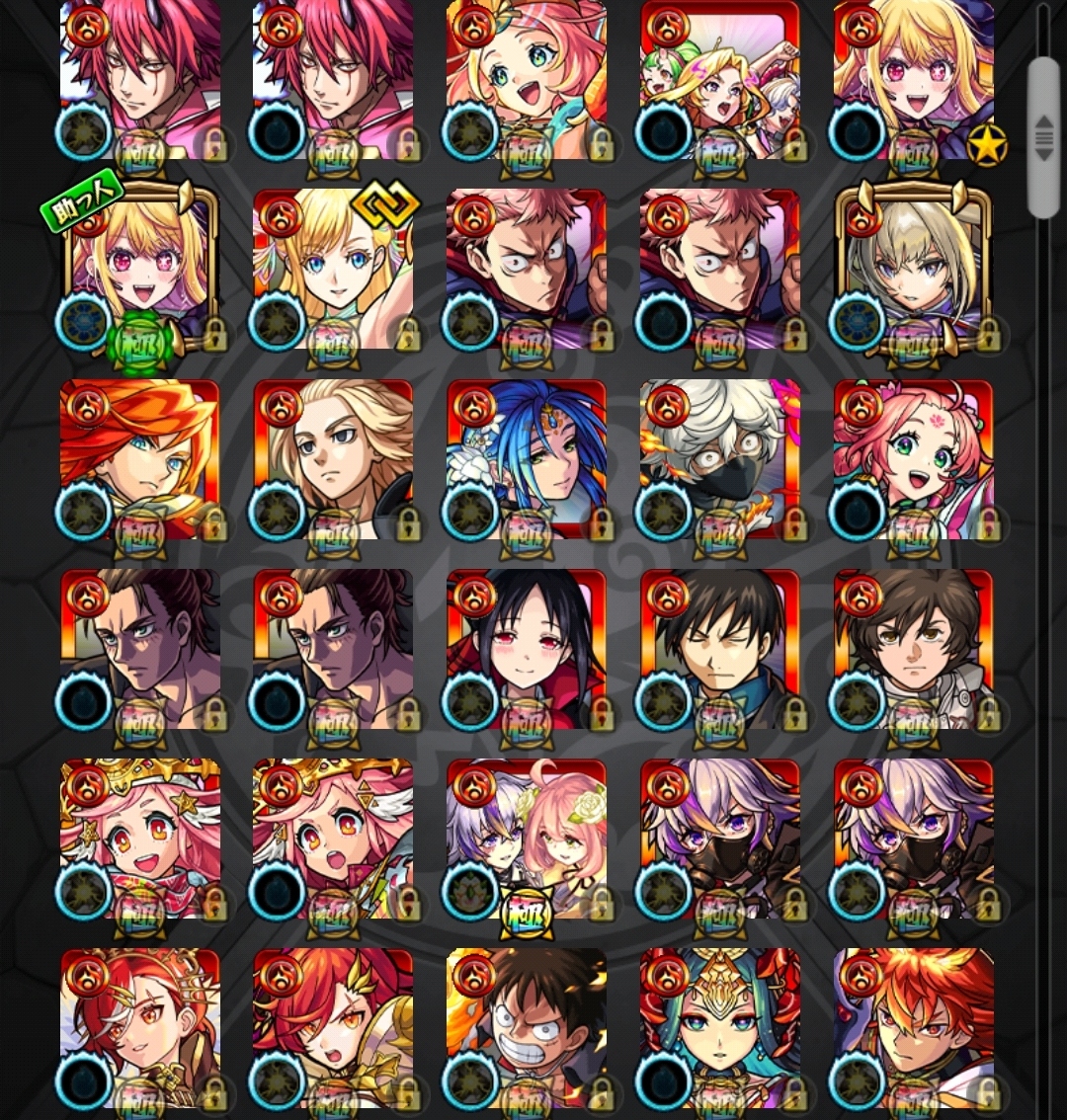Choose the pink-haired girl with flower forehead mark

click(x=914, y=459)
